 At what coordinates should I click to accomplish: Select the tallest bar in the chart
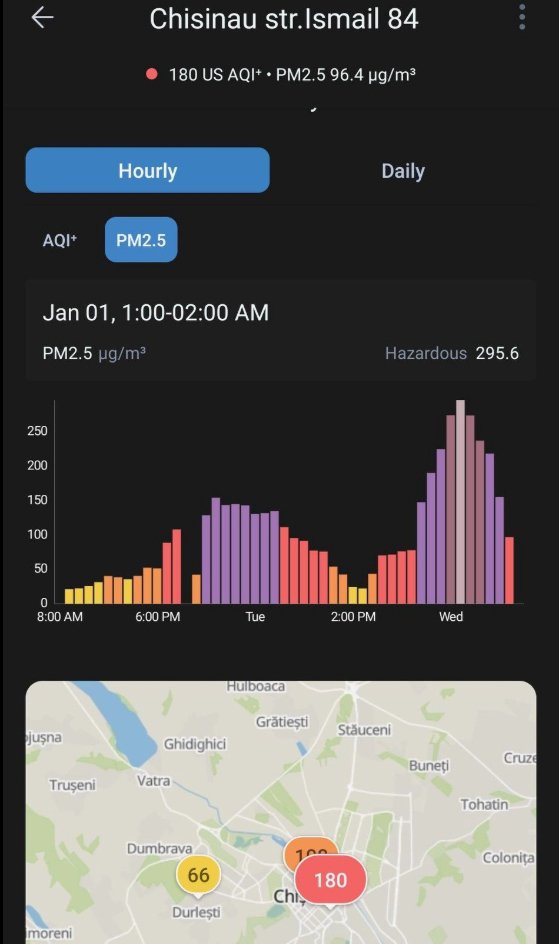point(460,502)
